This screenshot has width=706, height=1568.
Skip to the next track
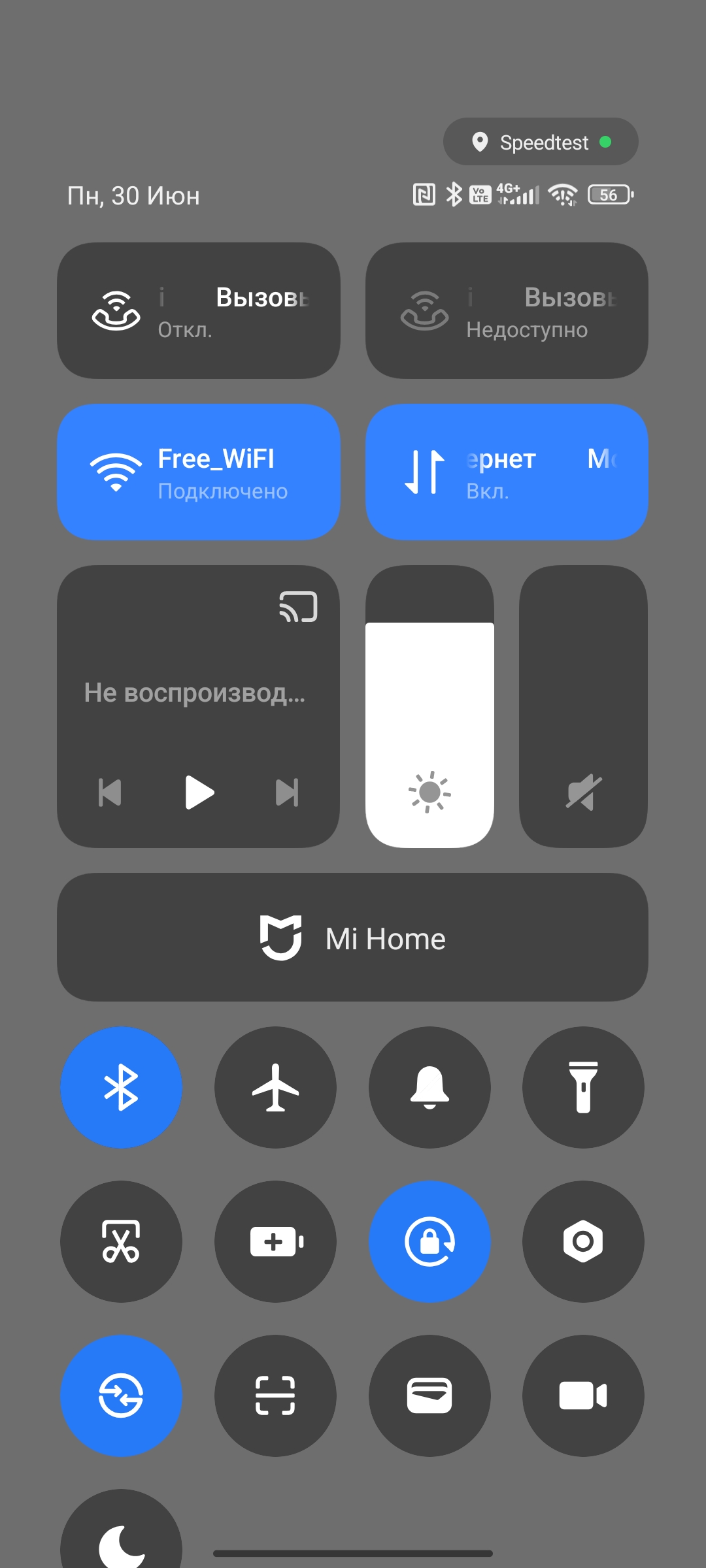[287, 792]
